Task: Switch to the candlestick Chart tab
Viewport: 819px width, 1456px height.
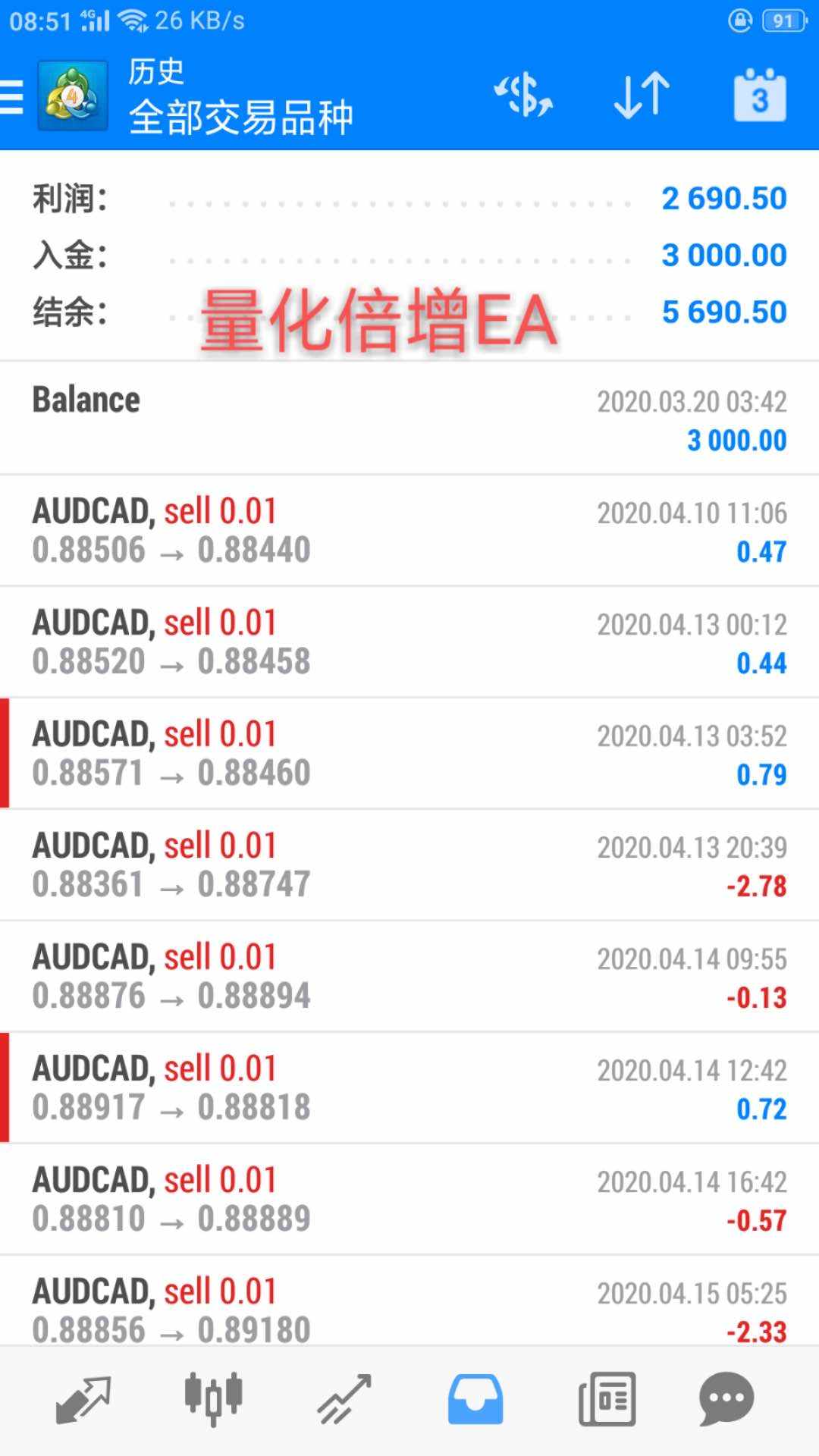Action: (x=214, y=1399)
